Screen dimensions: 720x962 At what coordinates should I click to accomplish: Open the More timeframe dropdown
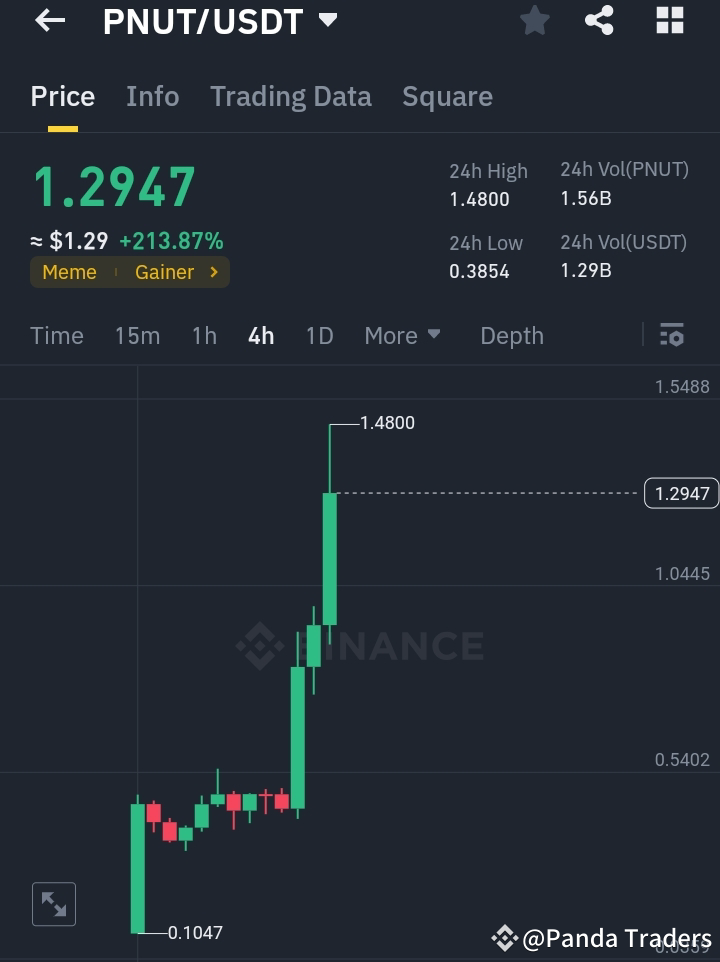click(x=402, y=335)
